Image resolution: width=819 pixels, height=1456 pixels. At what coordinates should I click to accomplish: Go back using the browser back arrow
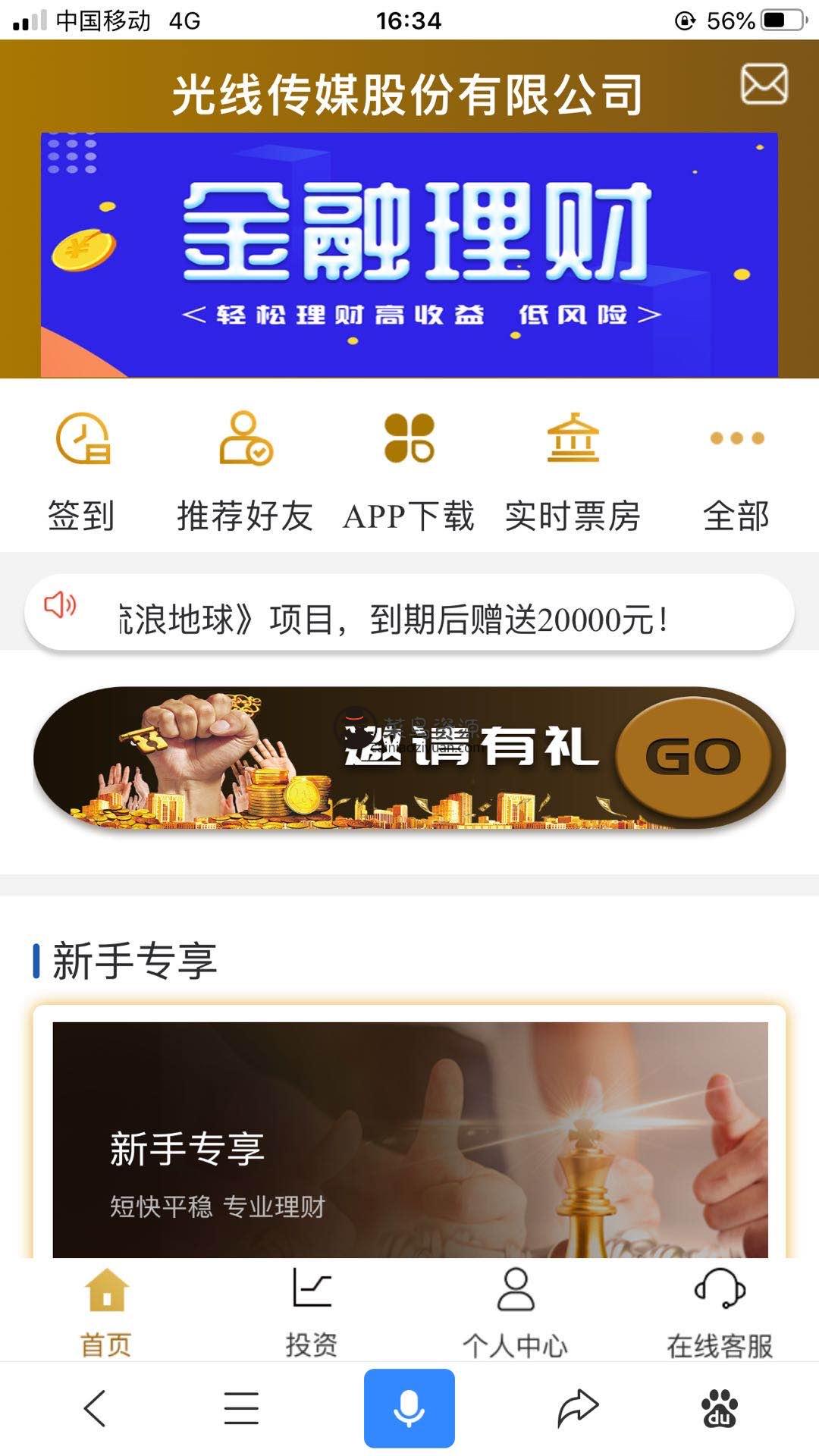click(x=95, y=1409)
